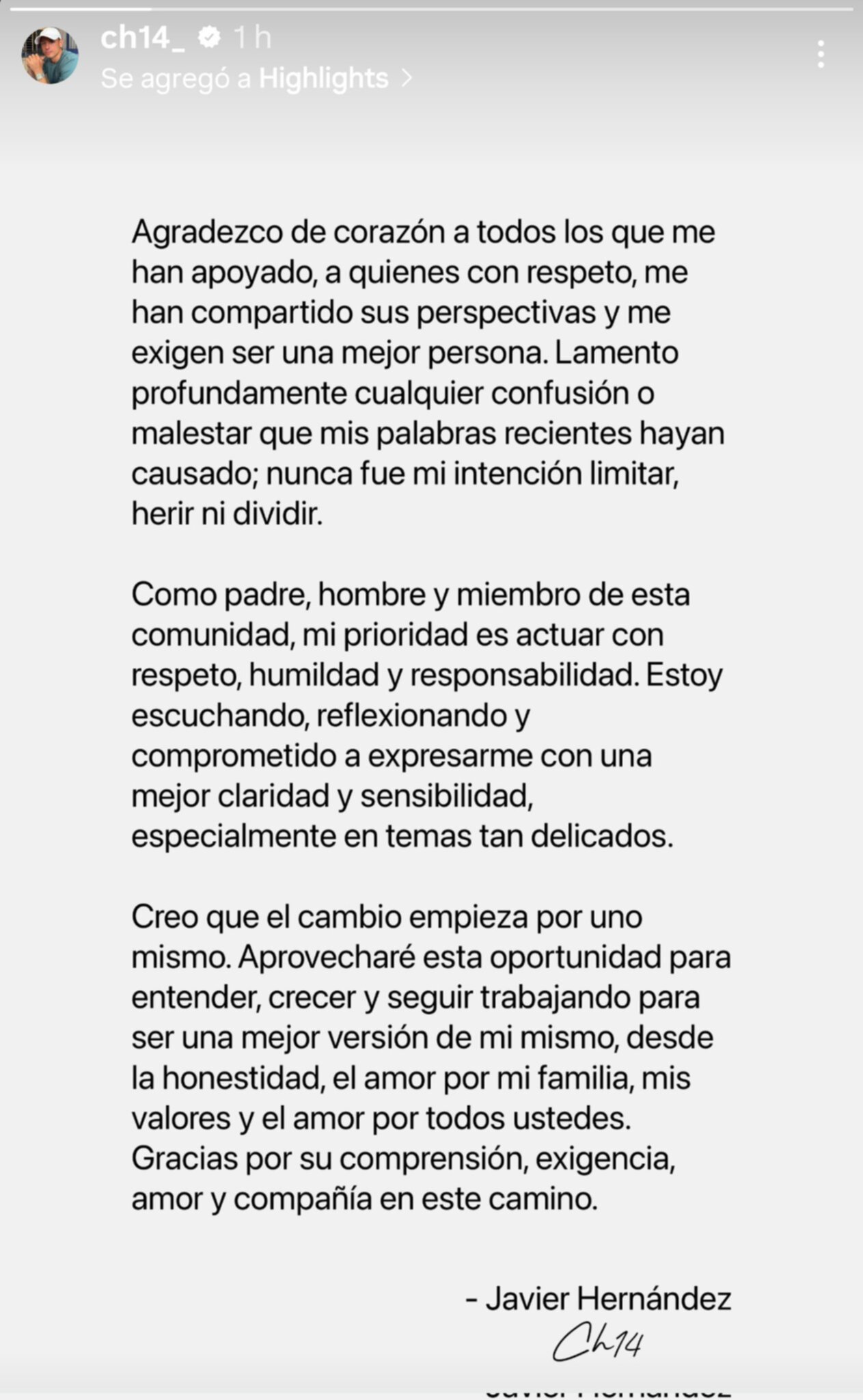Screen dimensions: 863x1400
Task: Open the three-dot story options menu
Action: pyautogui.click(x=821, y=54)
